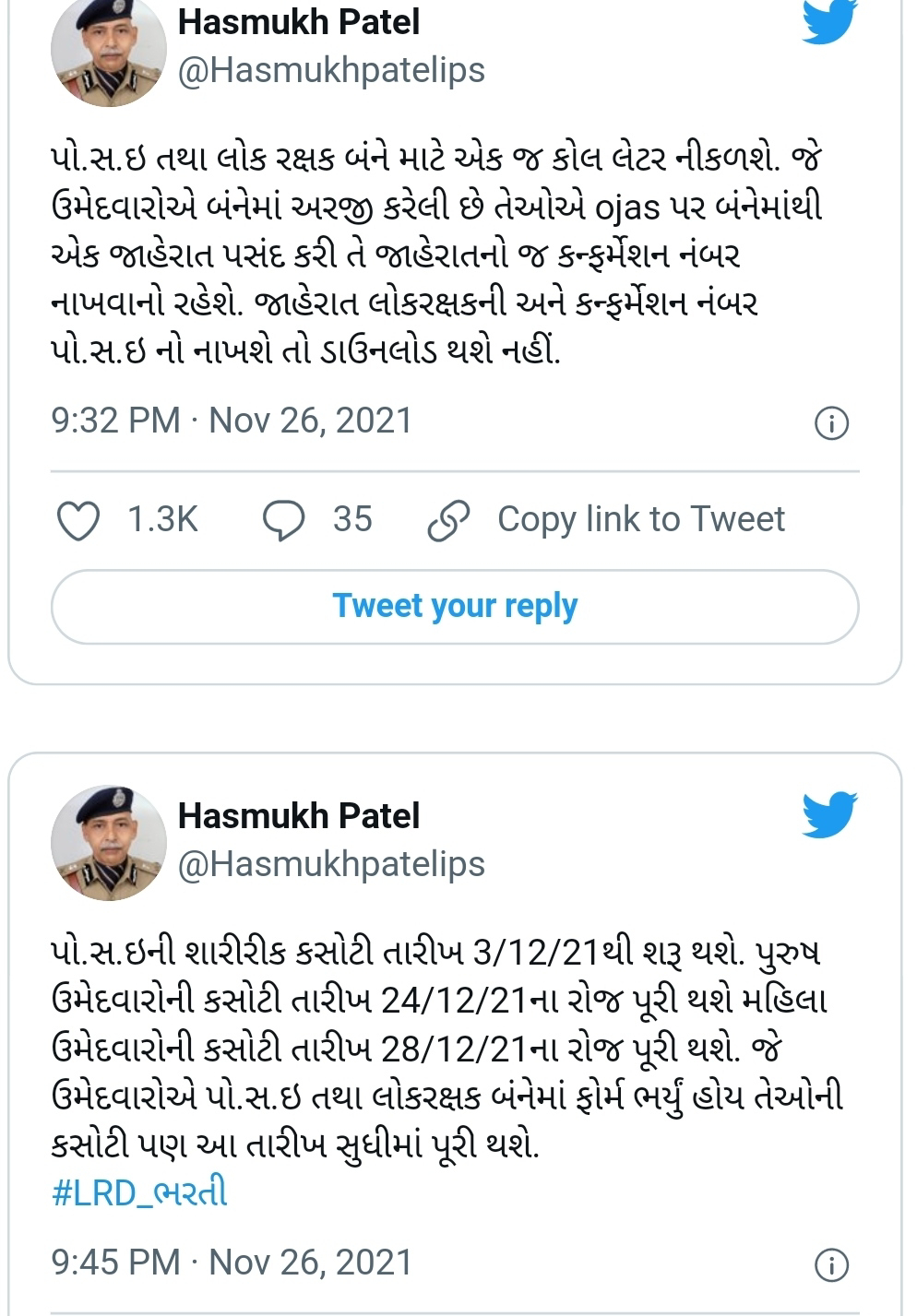Open Twitter bird logo on second tweet
The width and height of the screenshot is (917, 1316).
click(x=828, y=814)
